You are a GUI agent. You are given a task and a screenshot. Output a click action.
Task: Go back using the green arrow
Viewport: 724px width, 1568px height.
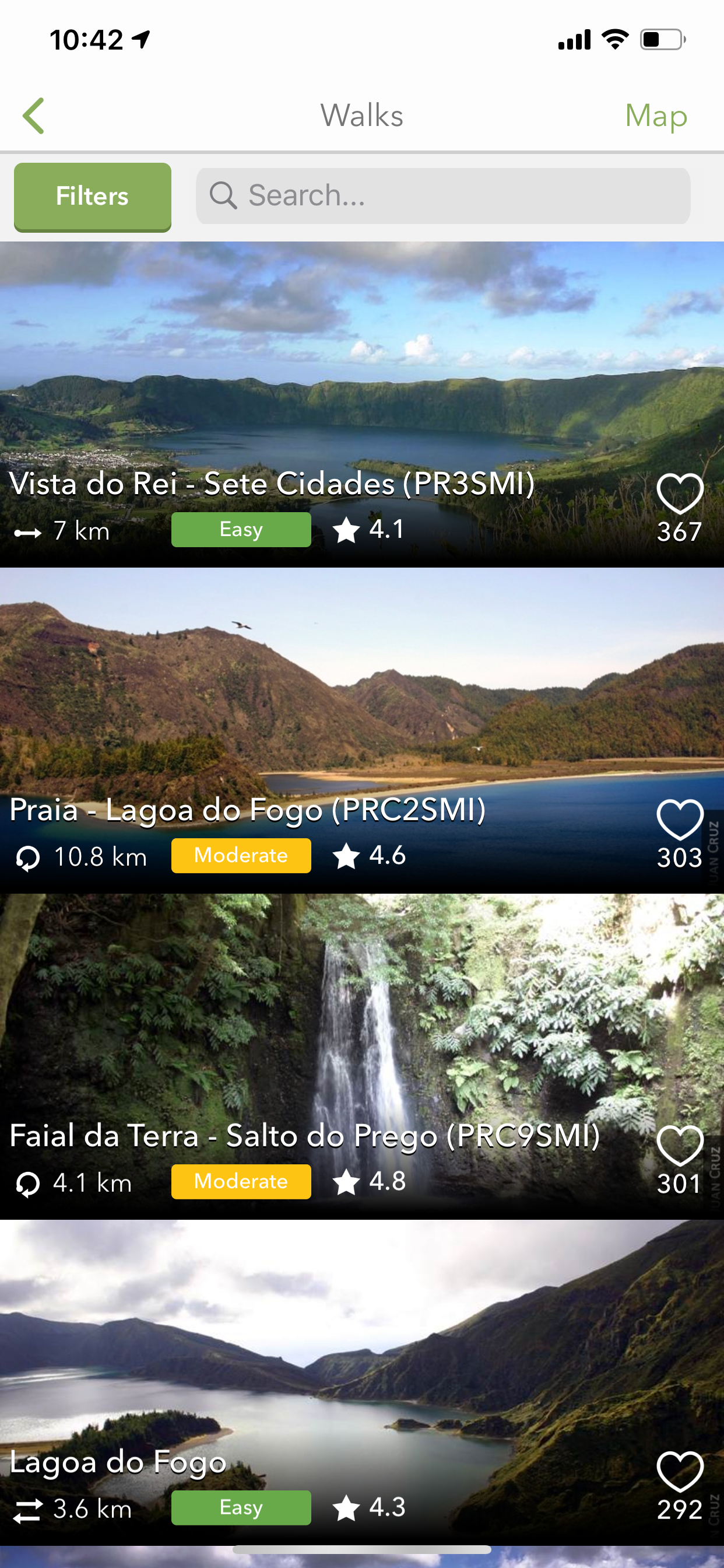[x=34, y=115]
